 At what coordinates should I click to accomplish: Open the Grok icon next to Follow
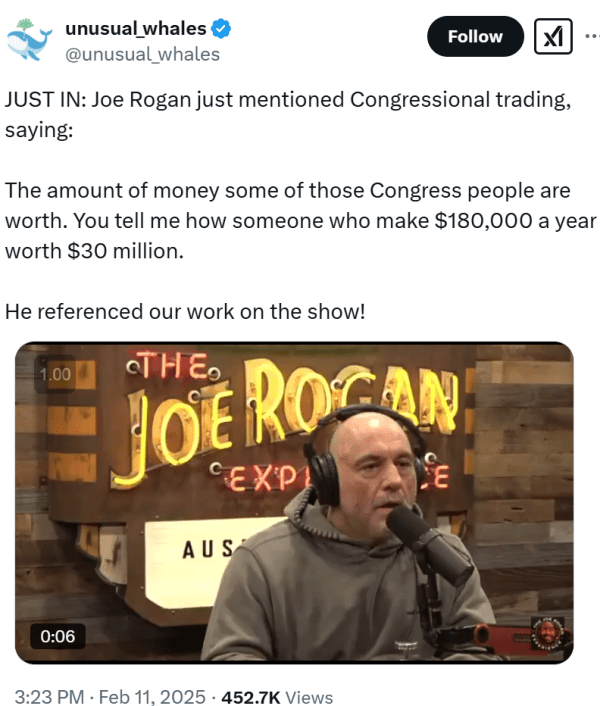pyautogui.click(x=553, y=37)
